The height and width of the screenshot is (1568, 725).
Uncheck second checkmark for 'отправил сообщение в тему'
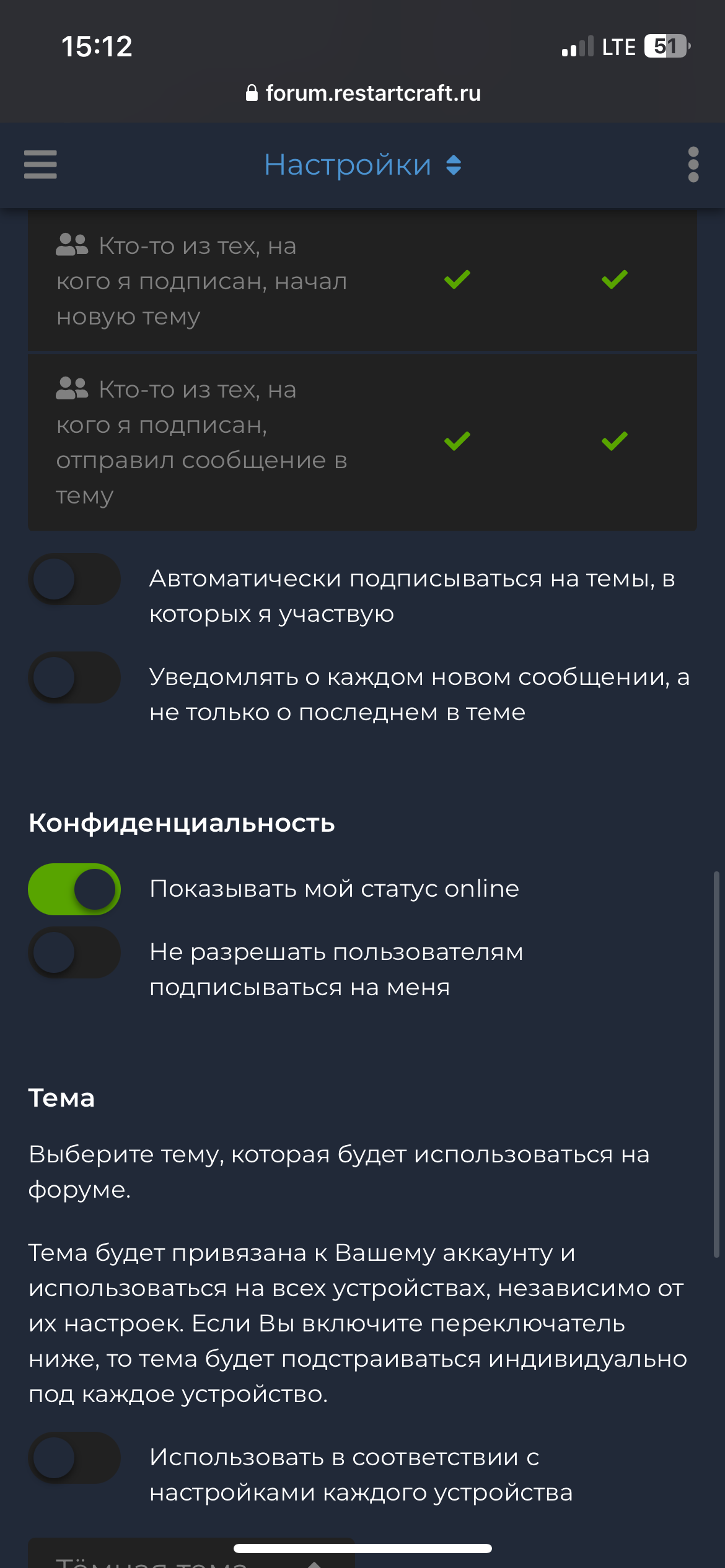(615, 442)
